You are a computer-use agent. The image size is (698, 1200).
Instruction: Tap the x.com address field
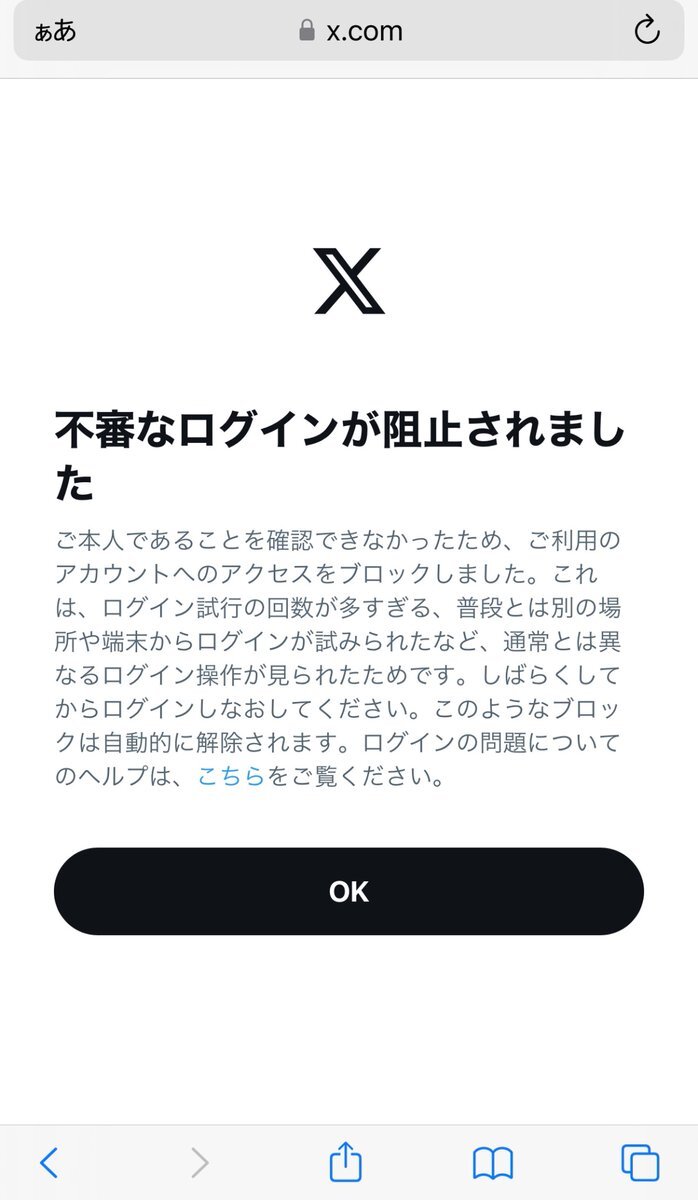tap(350, 31)
